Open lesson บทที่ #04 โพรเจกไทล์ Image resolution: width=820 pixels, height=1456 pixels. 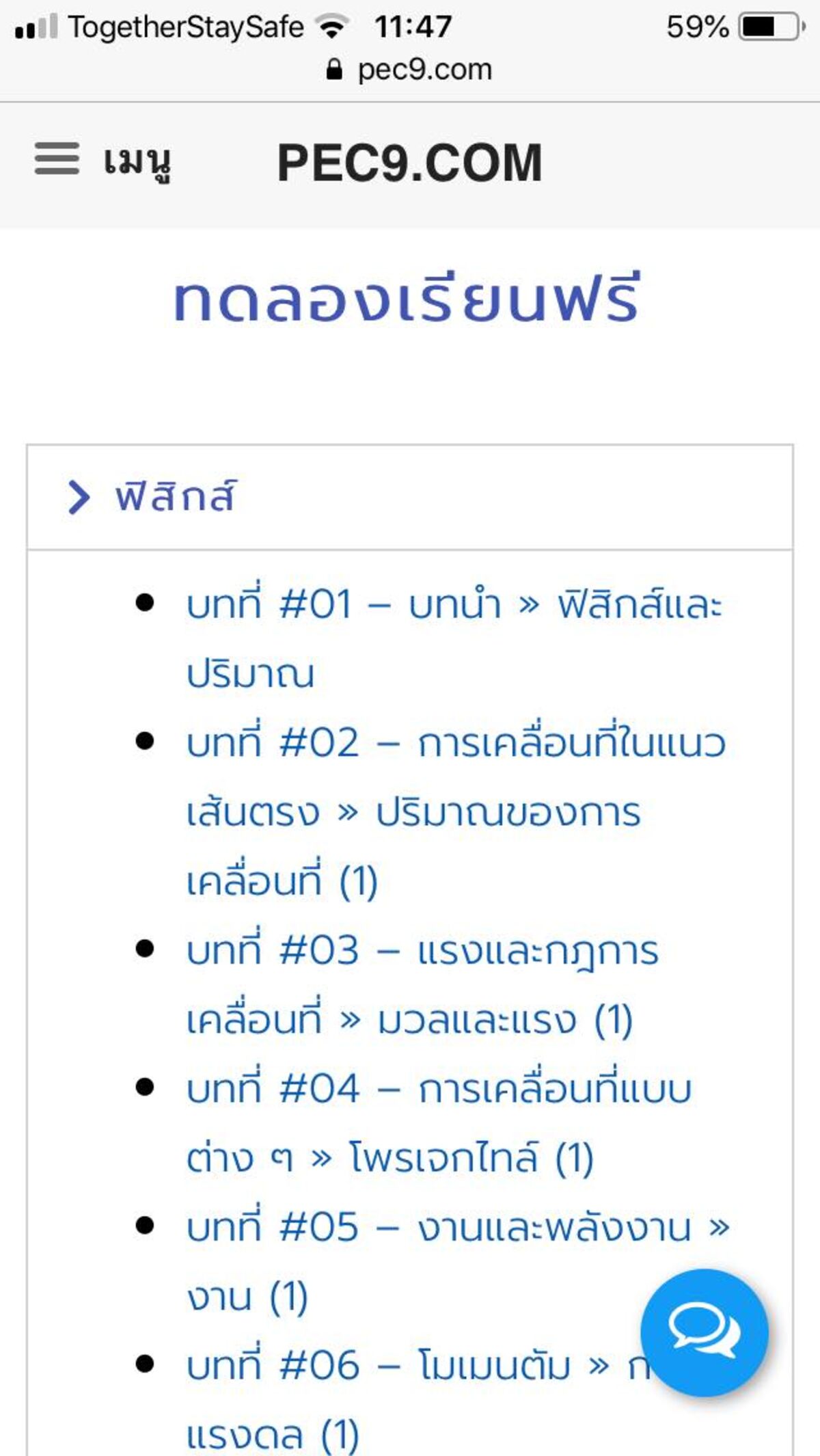pyautogui.click(x=439, y=1122)
